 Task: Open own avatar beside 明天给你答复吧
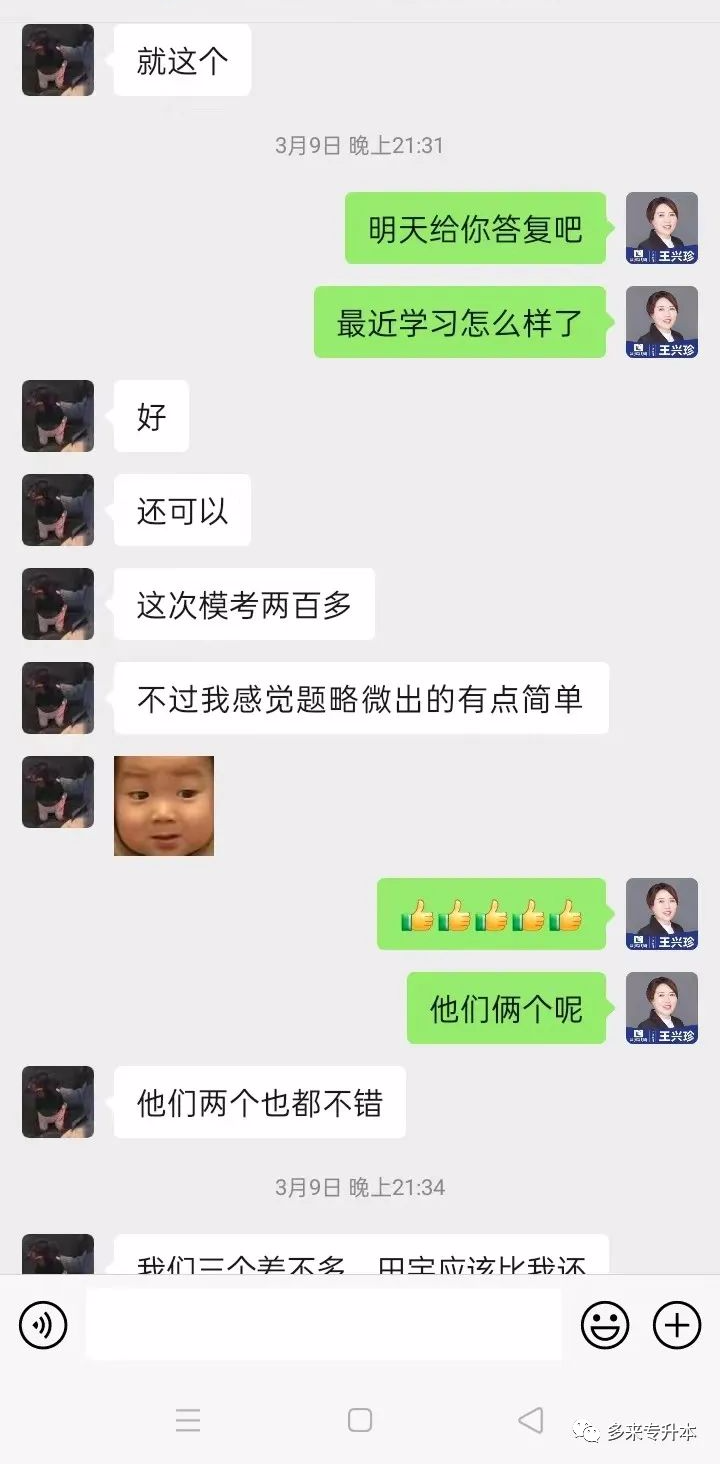click(x=661, y=228)
